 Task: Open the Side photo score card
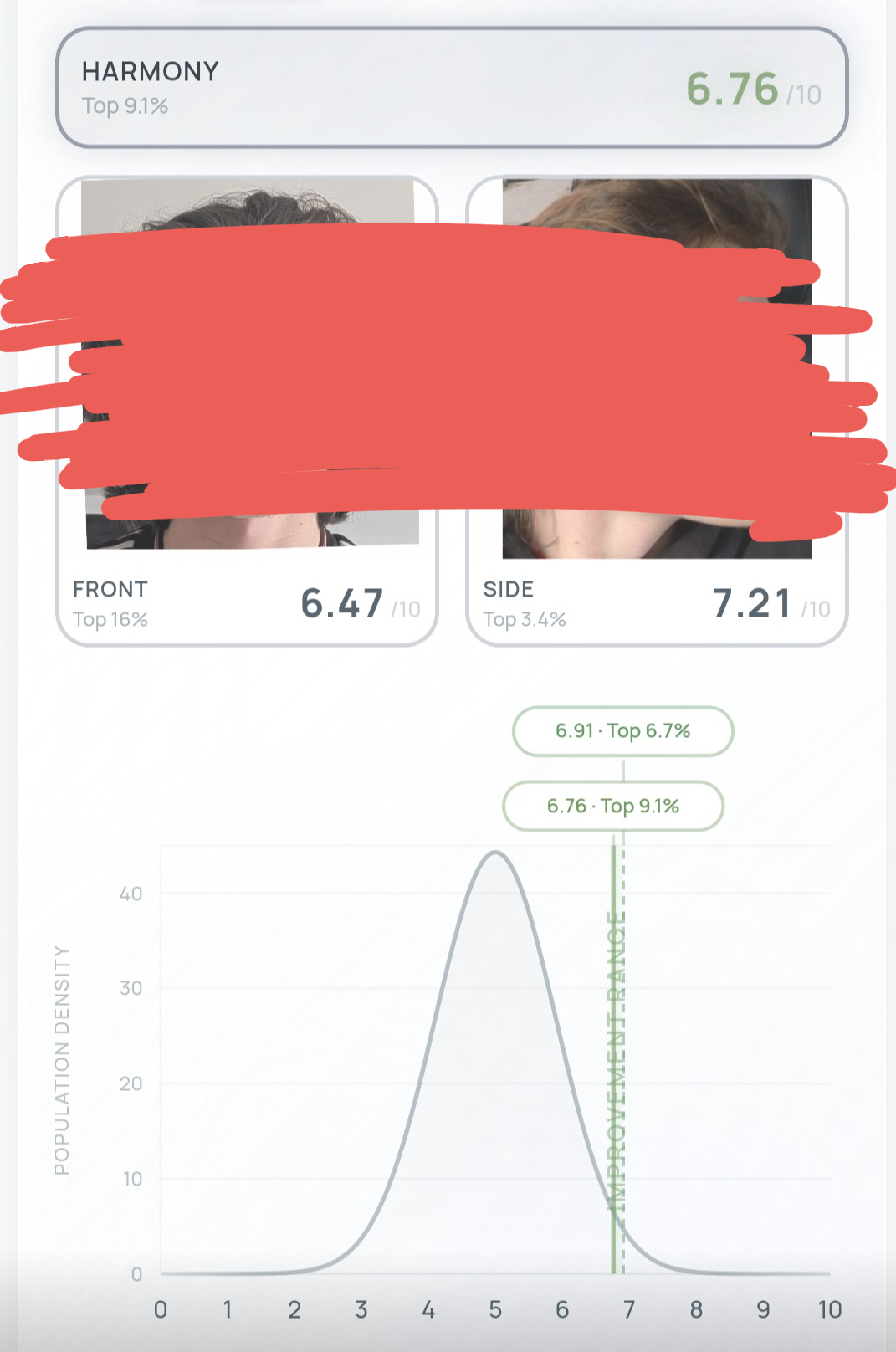coord(657,602)
